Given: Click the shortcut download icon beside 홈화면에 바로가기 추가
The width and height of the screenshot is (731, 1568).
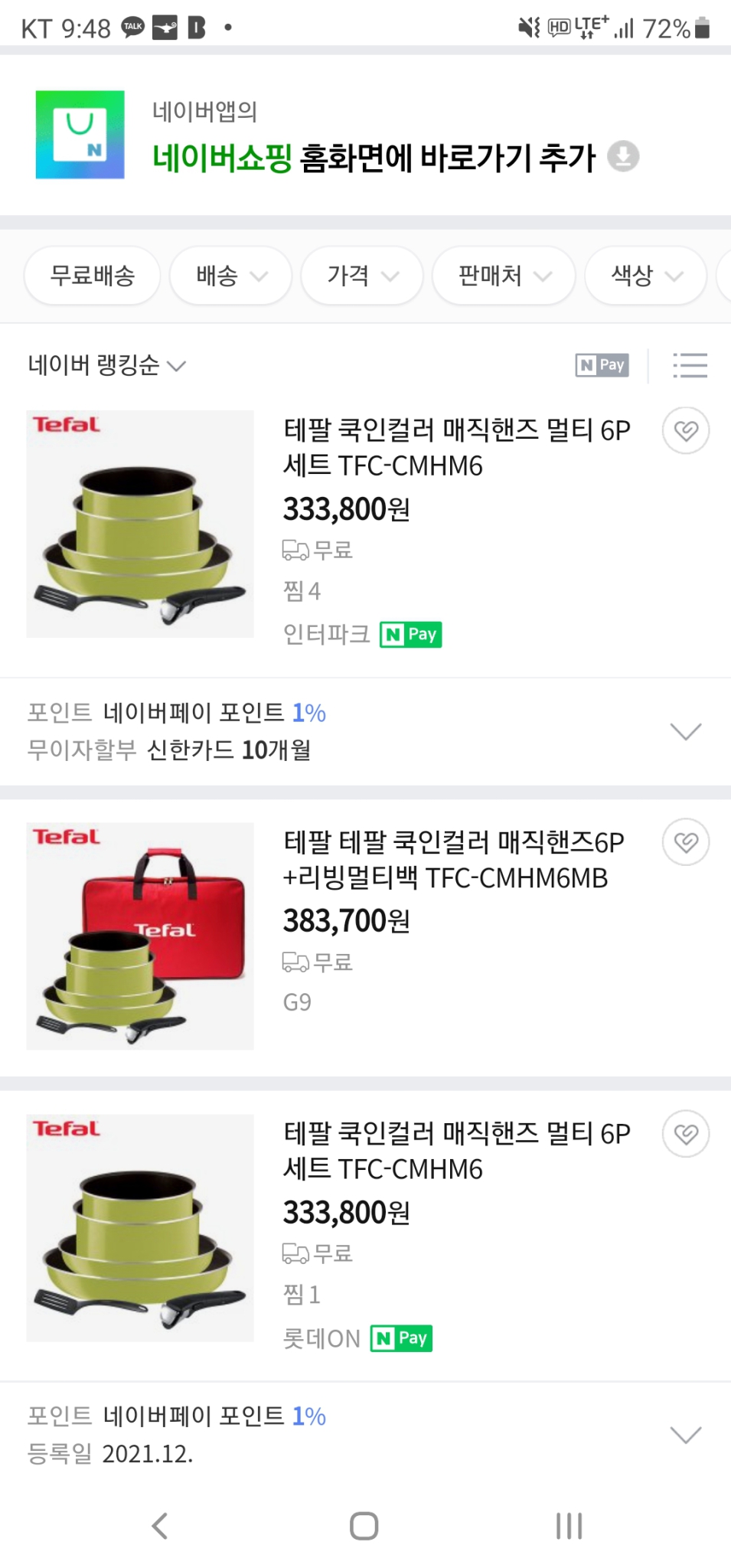Looking at the screenshot, I should (x=623, y=156).
